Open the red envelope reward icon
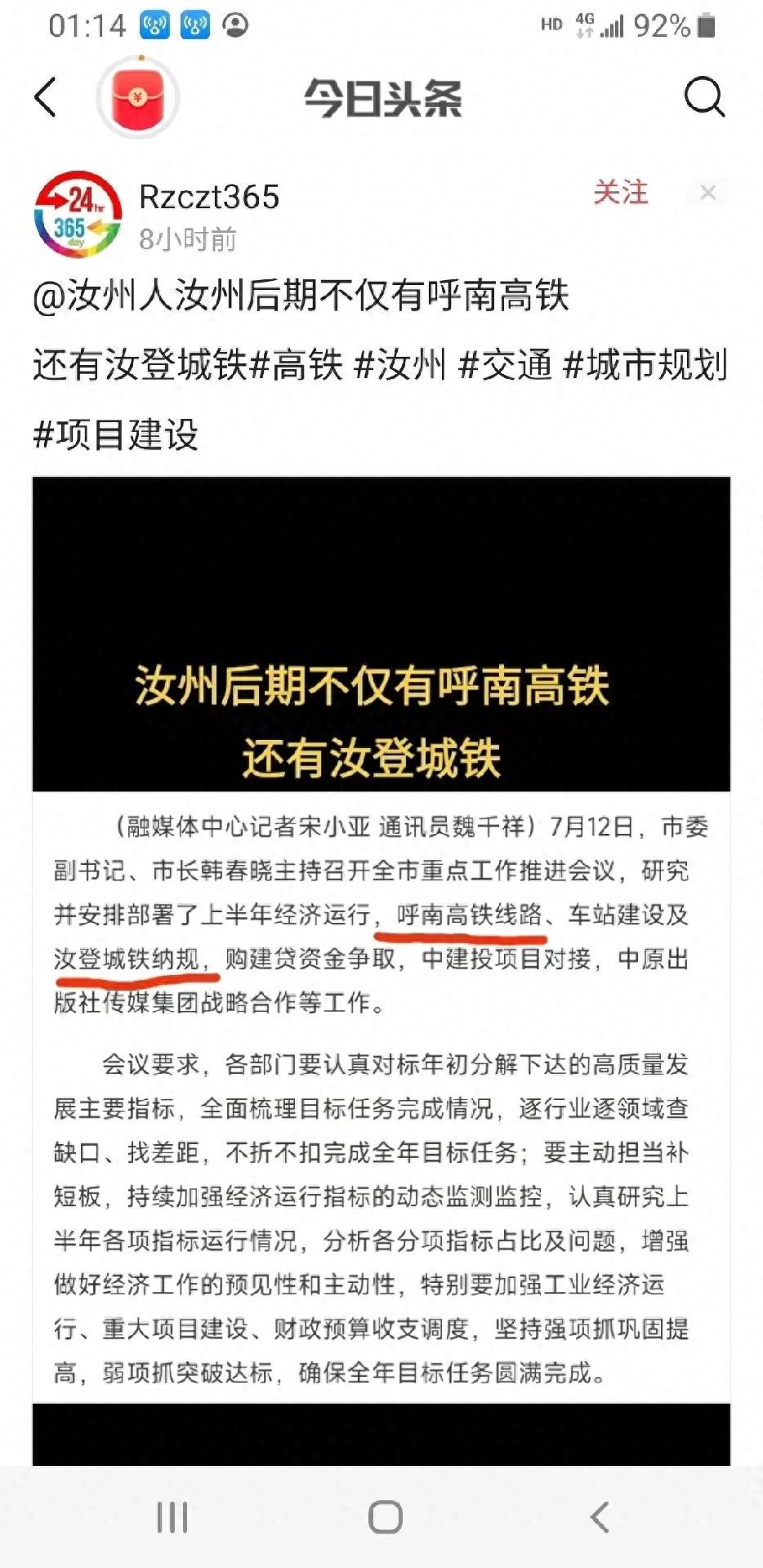The width and height of the screenshot is (763, 1568). (x=137, y=98)
